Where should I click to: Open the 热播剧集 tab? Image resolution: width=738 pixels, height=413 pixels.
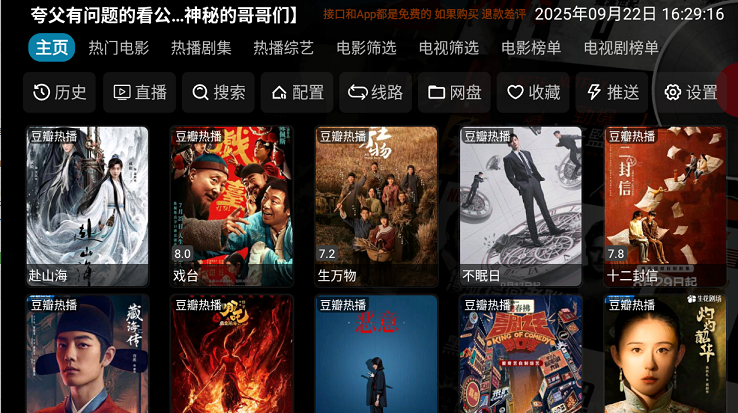click(x=201, y=48)
